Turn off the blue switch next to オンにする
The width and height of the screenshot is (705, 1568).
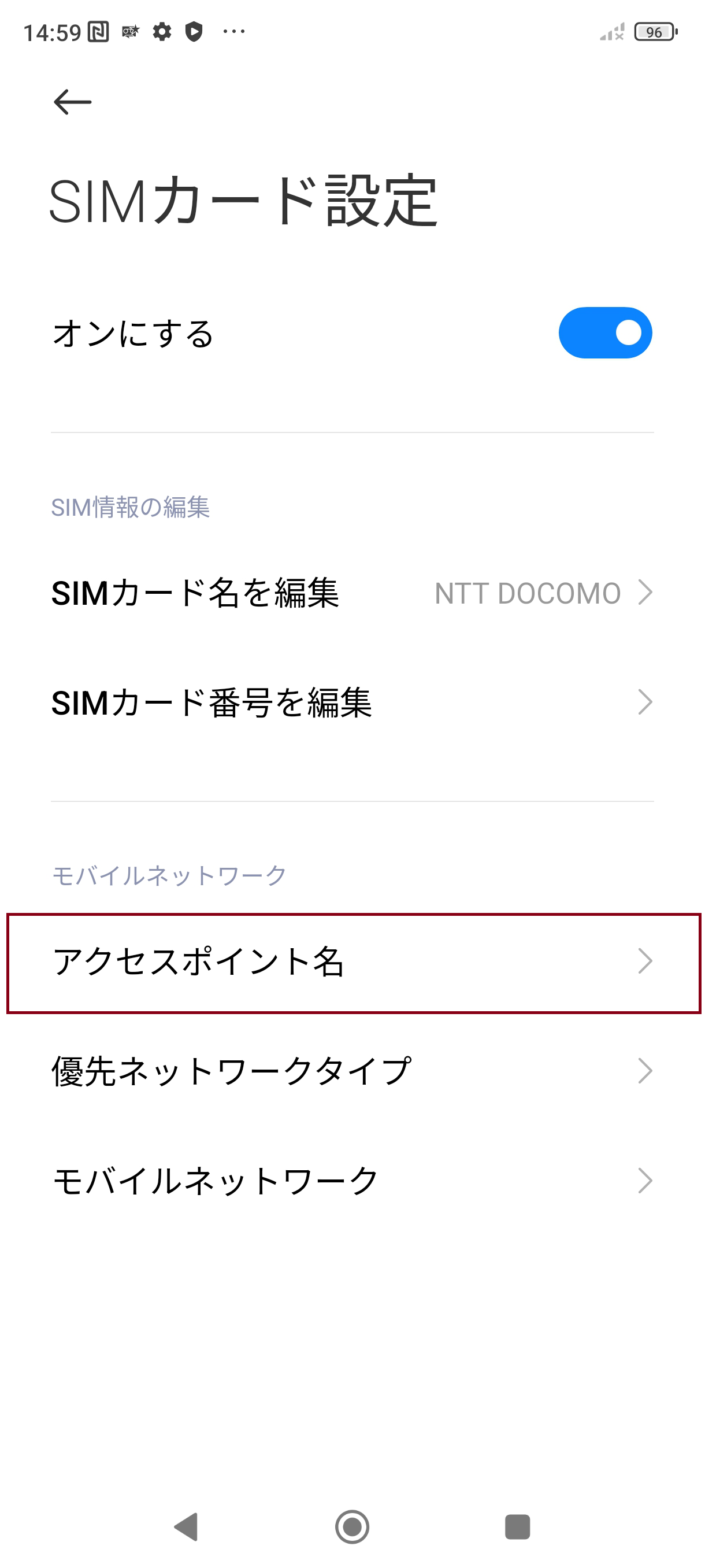[x=605, y=332]
